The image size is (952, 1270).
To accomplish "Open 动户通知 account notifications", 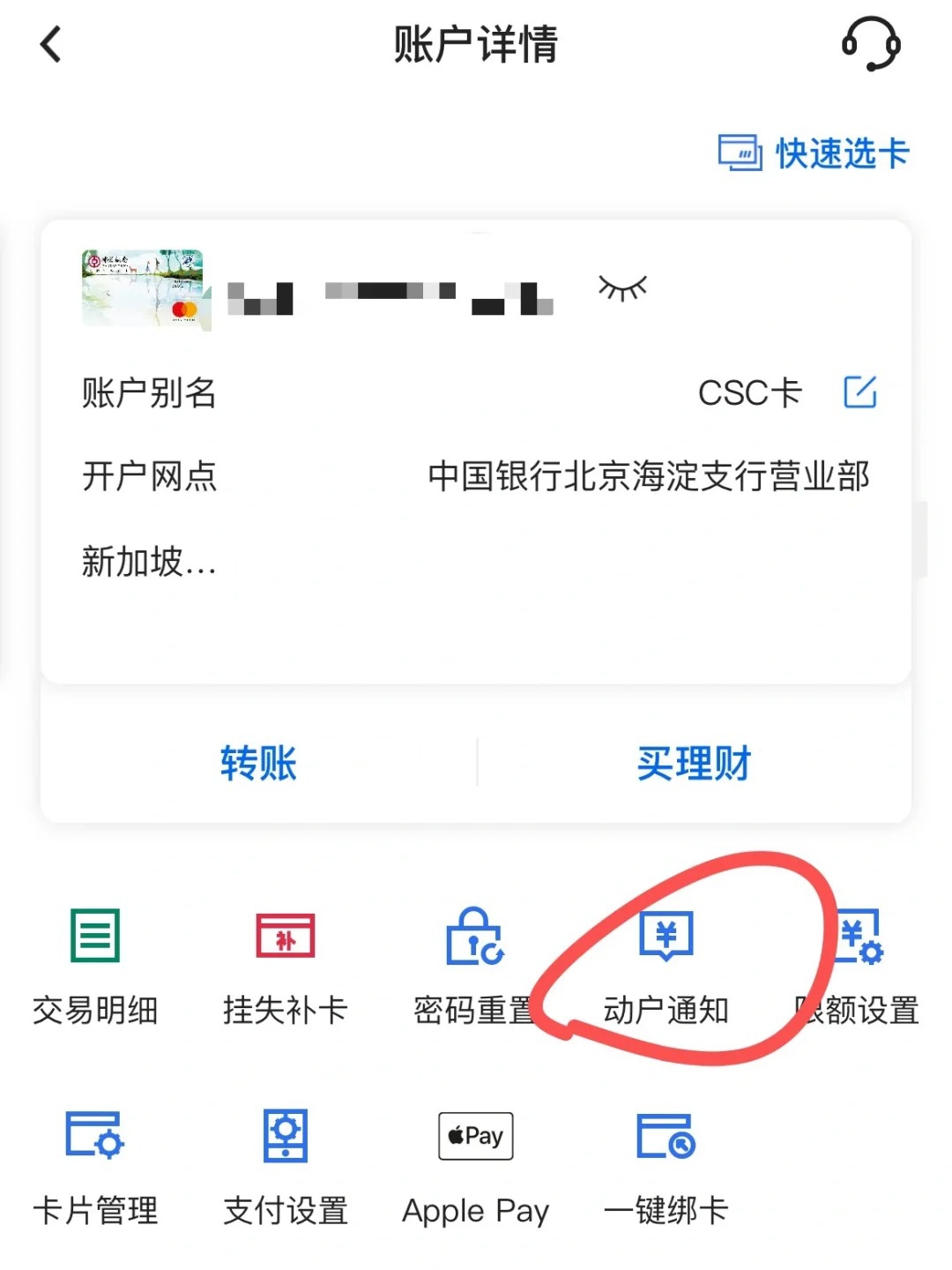I will (666, 967).
